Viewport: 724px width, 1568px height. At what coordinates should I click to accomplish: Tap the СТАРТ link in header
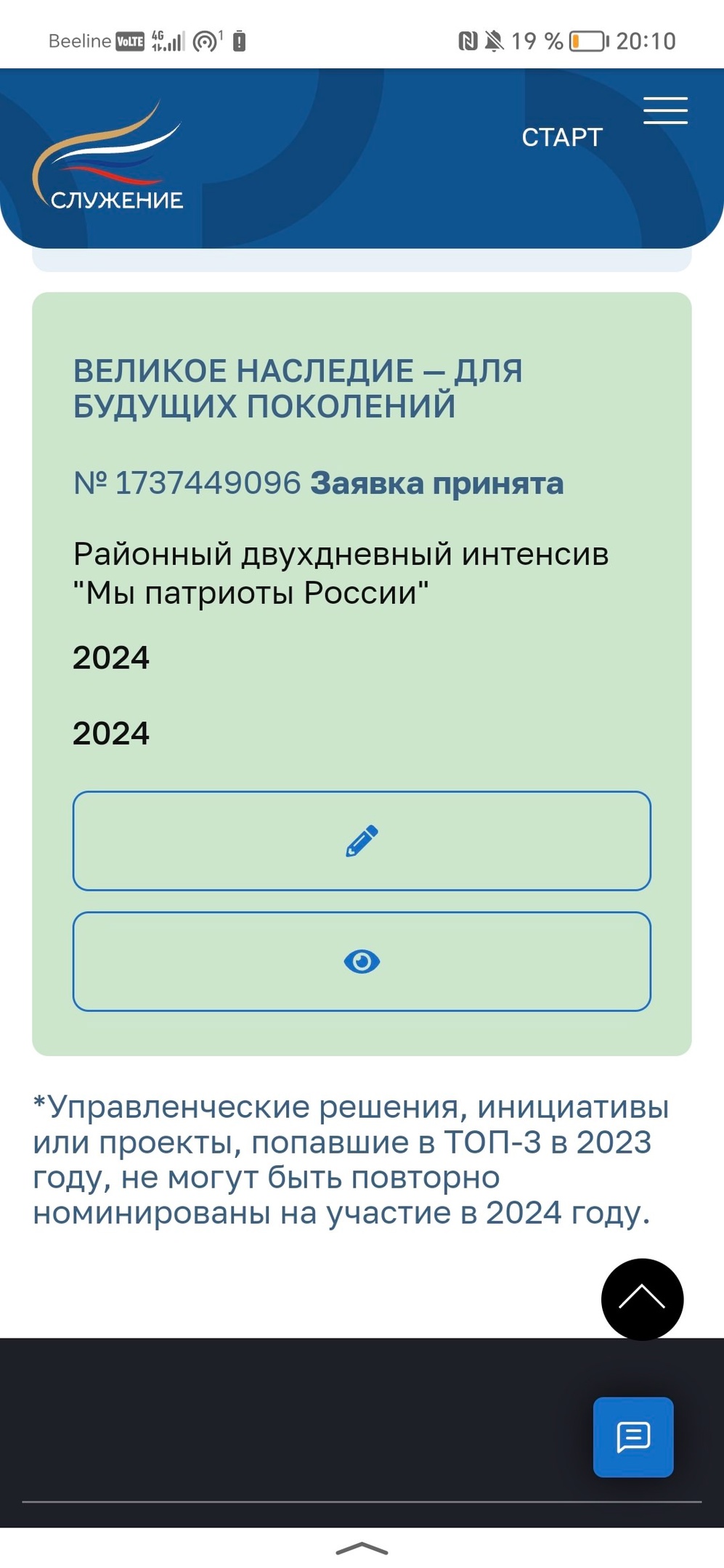click(562, 137)
